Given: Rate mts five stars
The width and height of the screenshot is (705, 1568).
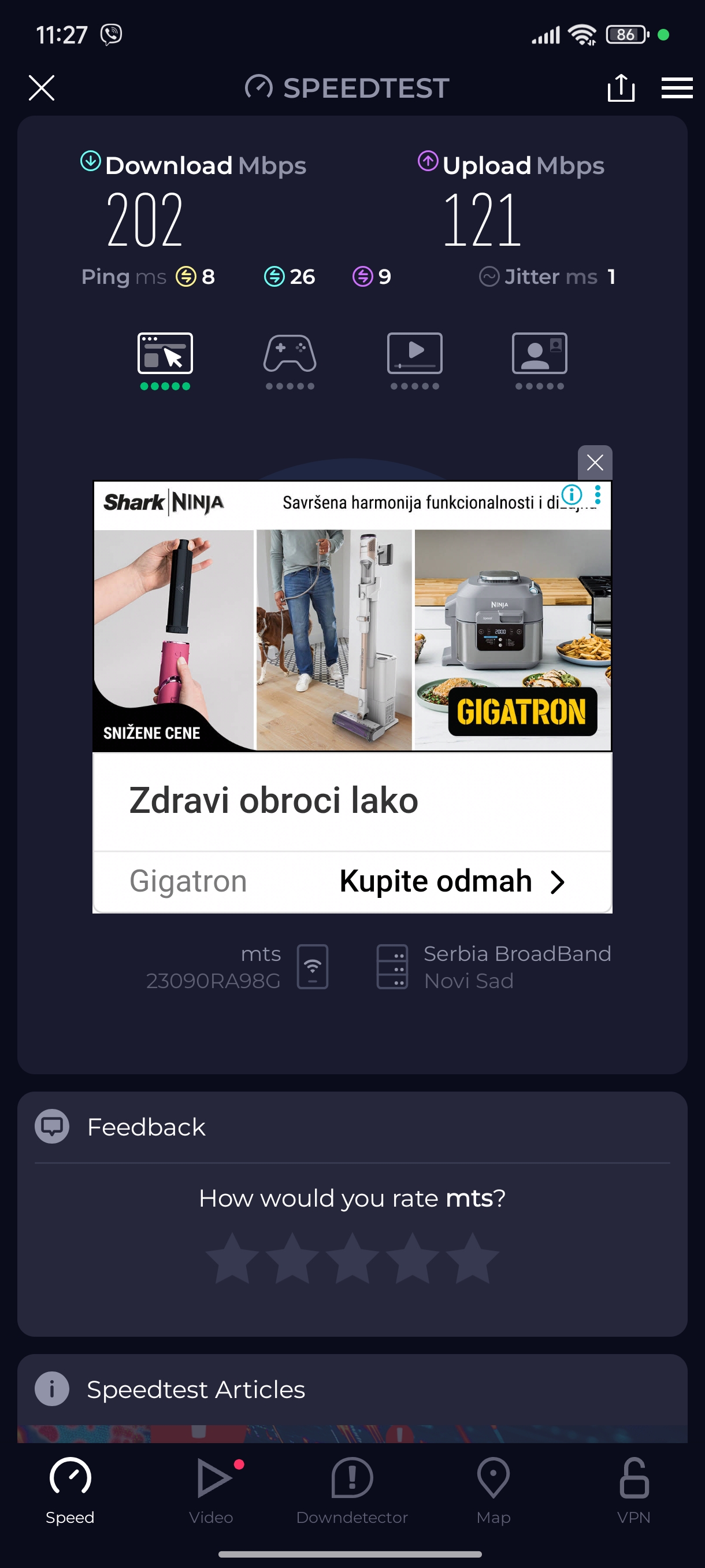Looking at the screenshot, I should [472, 1258].
